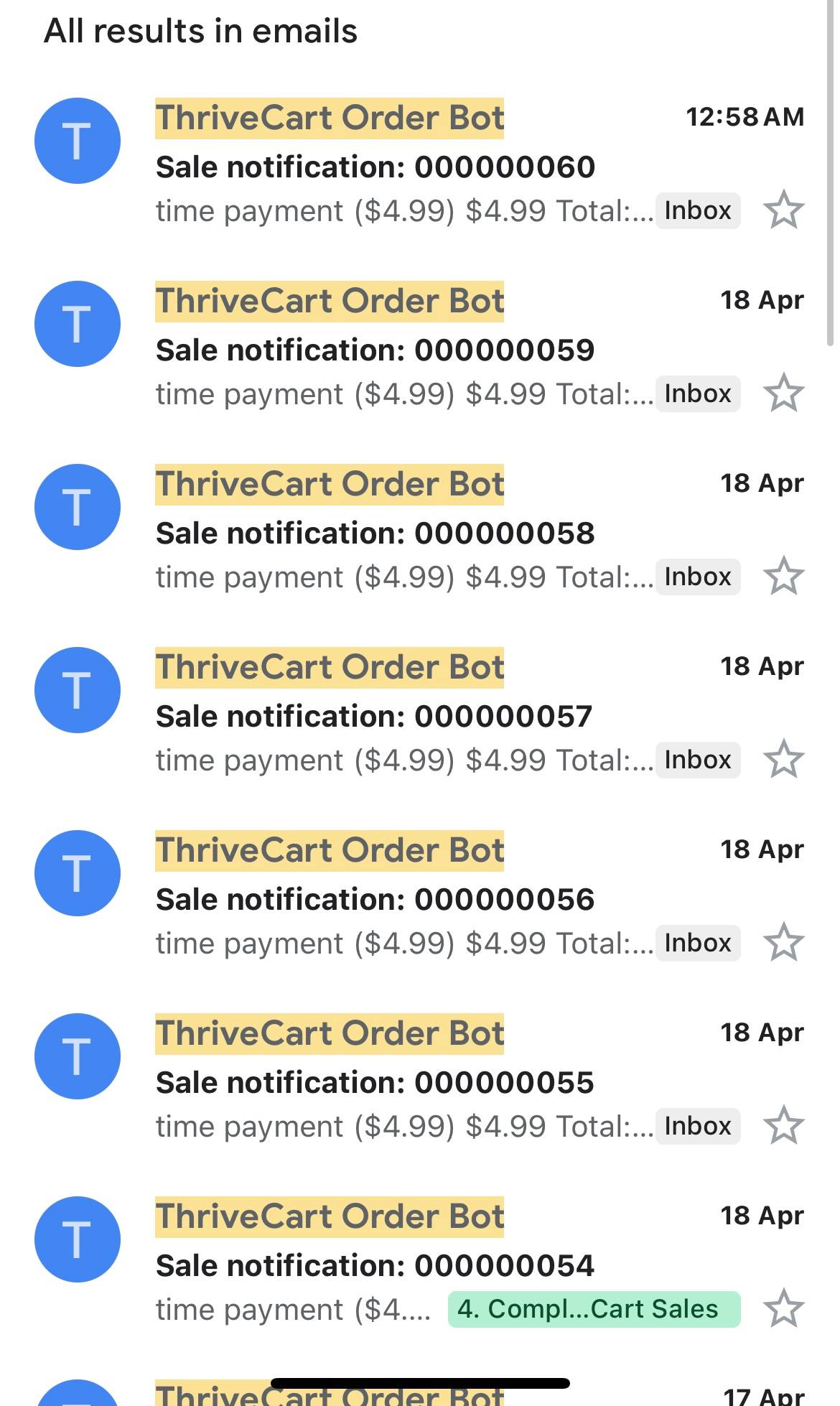Open Sale notification 000000060 email
The width and height of the screenshot is (840, 1406).
tap(420, 164)
